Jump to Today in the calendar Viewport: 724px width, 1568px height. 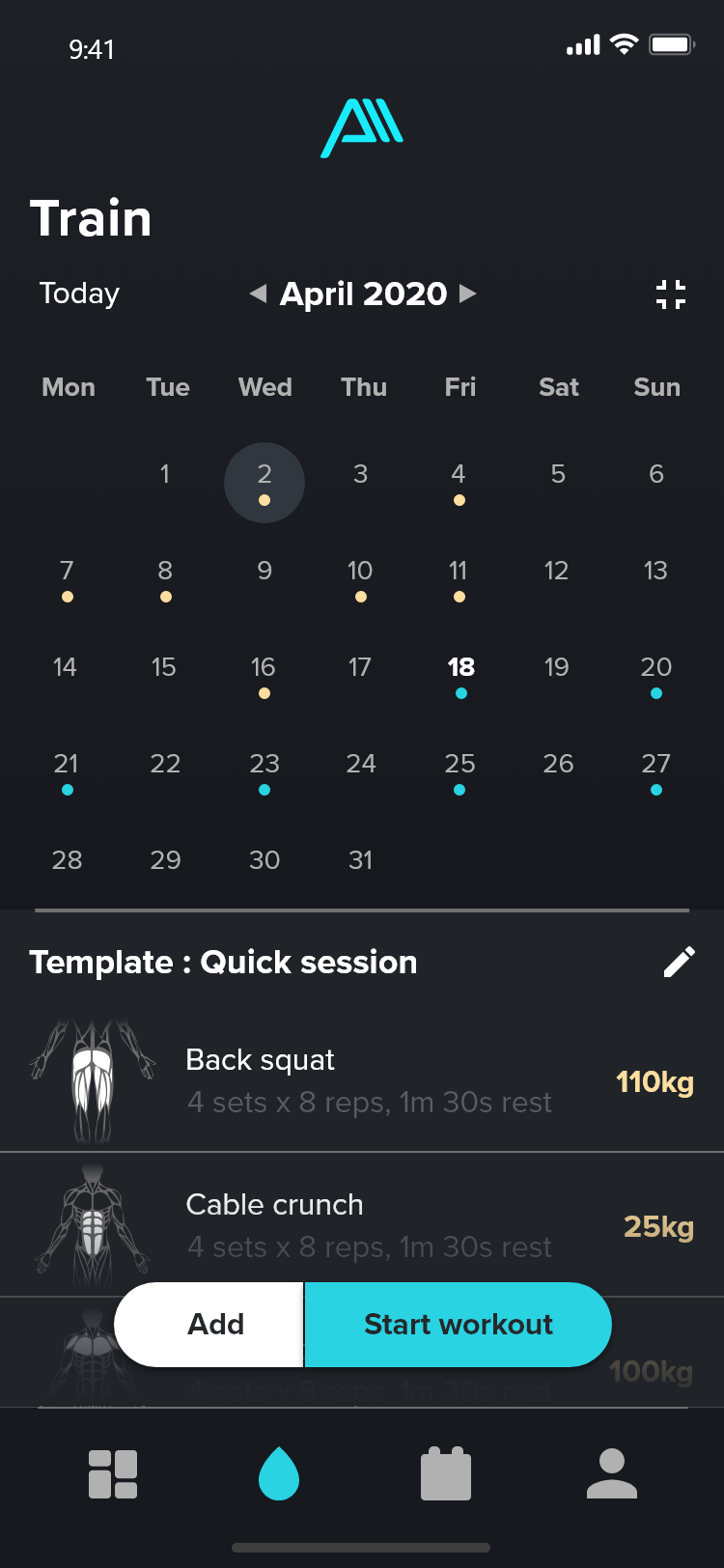tap(79, 294)
